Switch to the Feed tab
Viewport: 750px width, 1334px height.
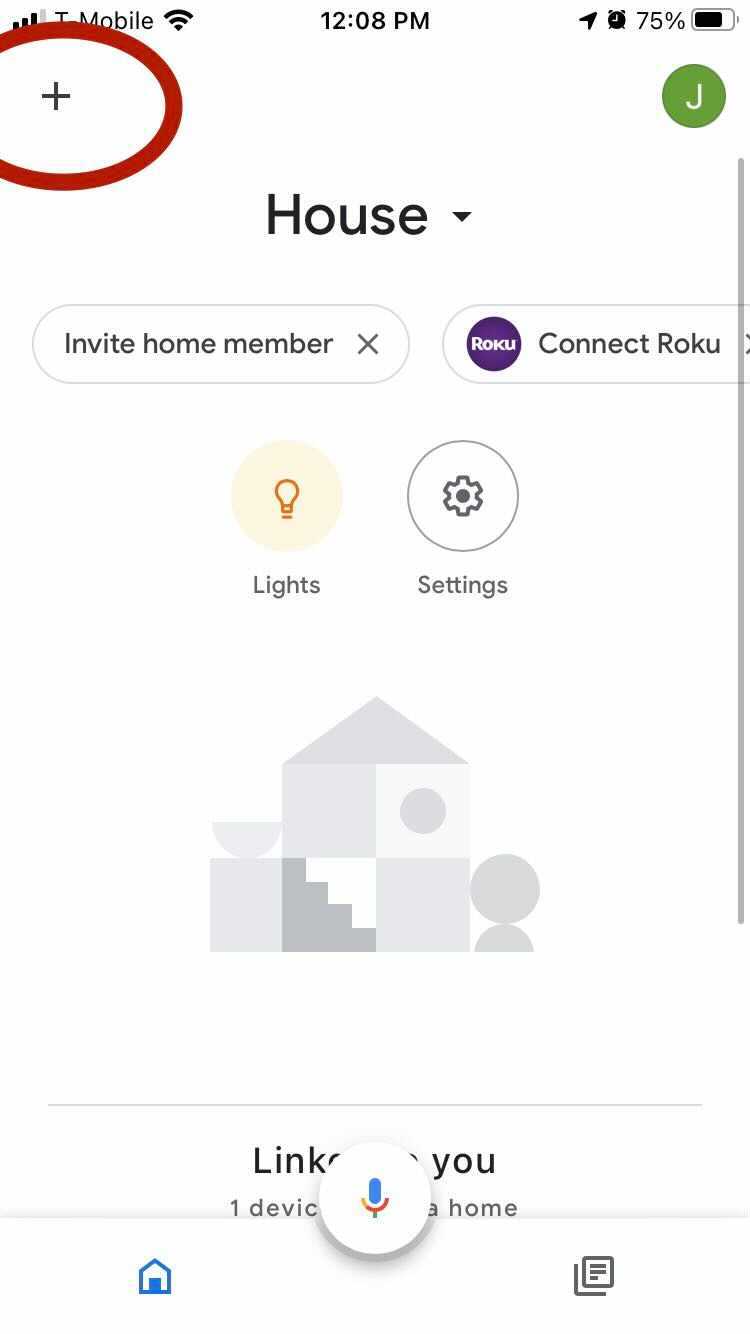(x=593, y=1276)
